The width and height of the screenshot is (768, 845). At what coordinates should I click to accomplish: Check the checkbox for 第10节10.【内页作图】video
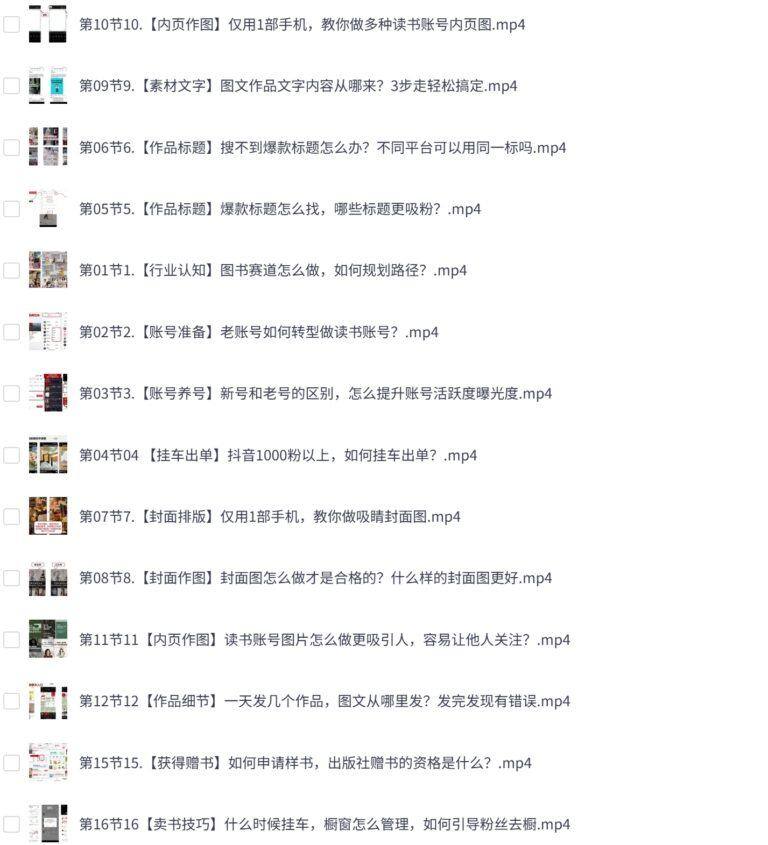(x=11, y=24)
